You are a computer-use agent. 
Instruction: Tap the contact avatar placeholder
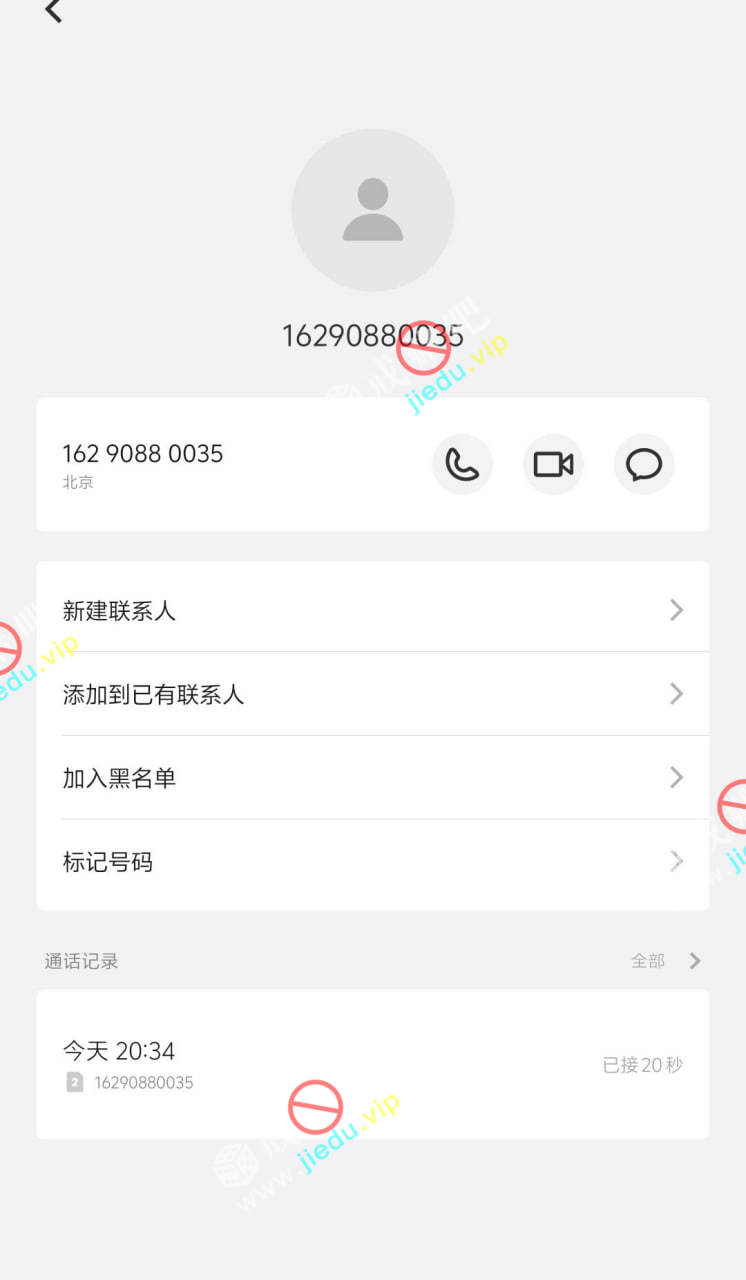point(373,210)
